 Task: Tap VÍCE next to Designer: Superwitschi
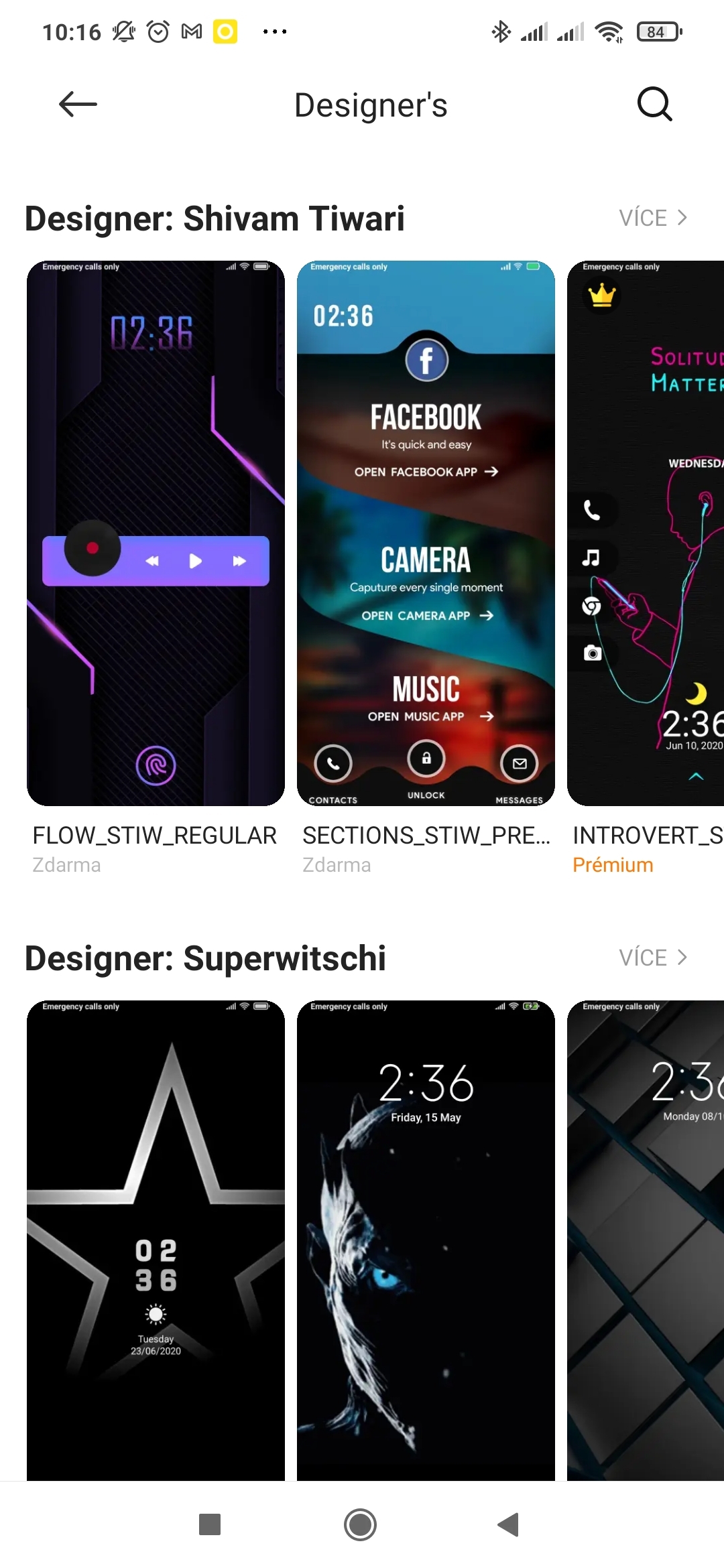coord(652,958)
